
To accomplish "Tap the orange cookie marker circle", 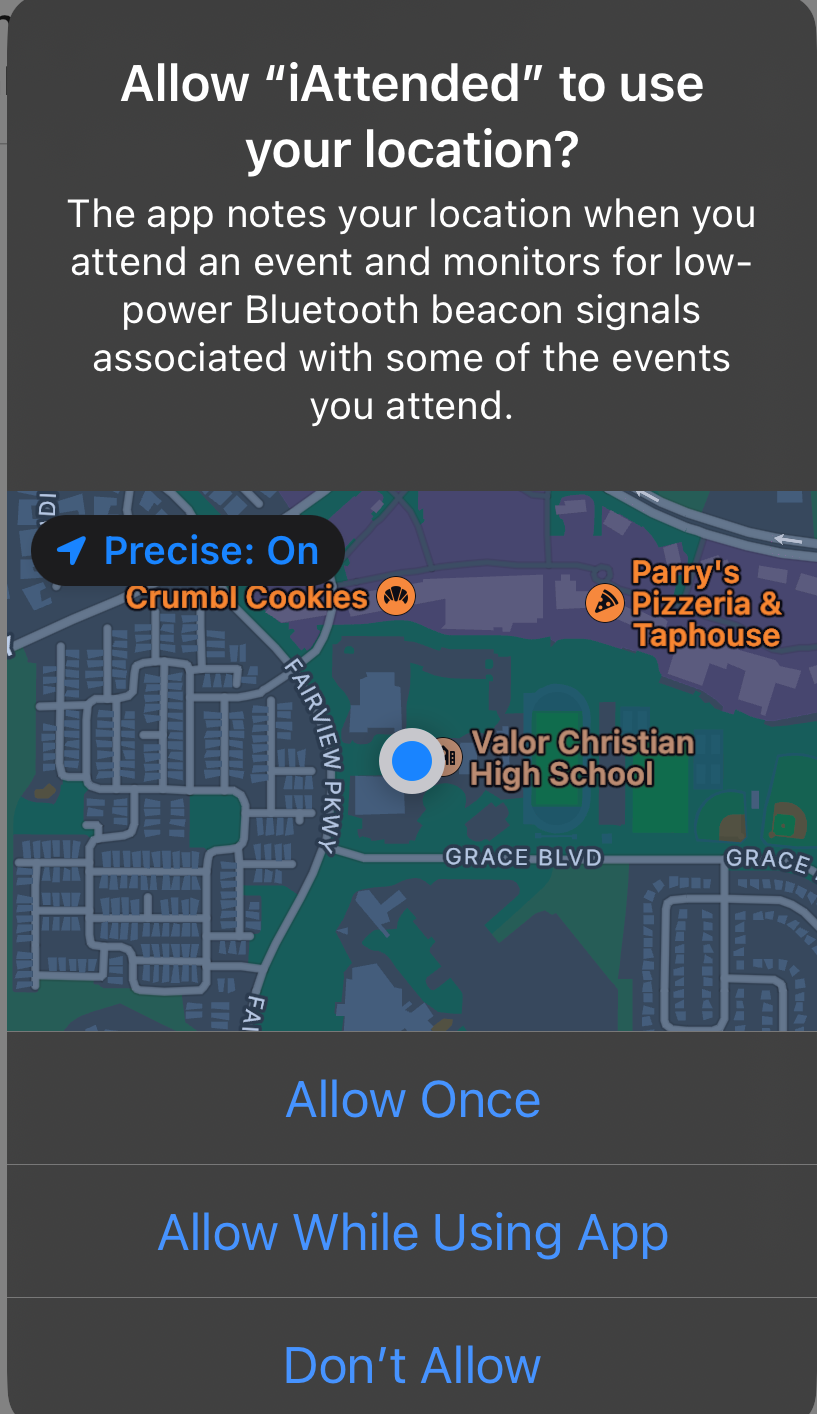I will click(394, 595).
